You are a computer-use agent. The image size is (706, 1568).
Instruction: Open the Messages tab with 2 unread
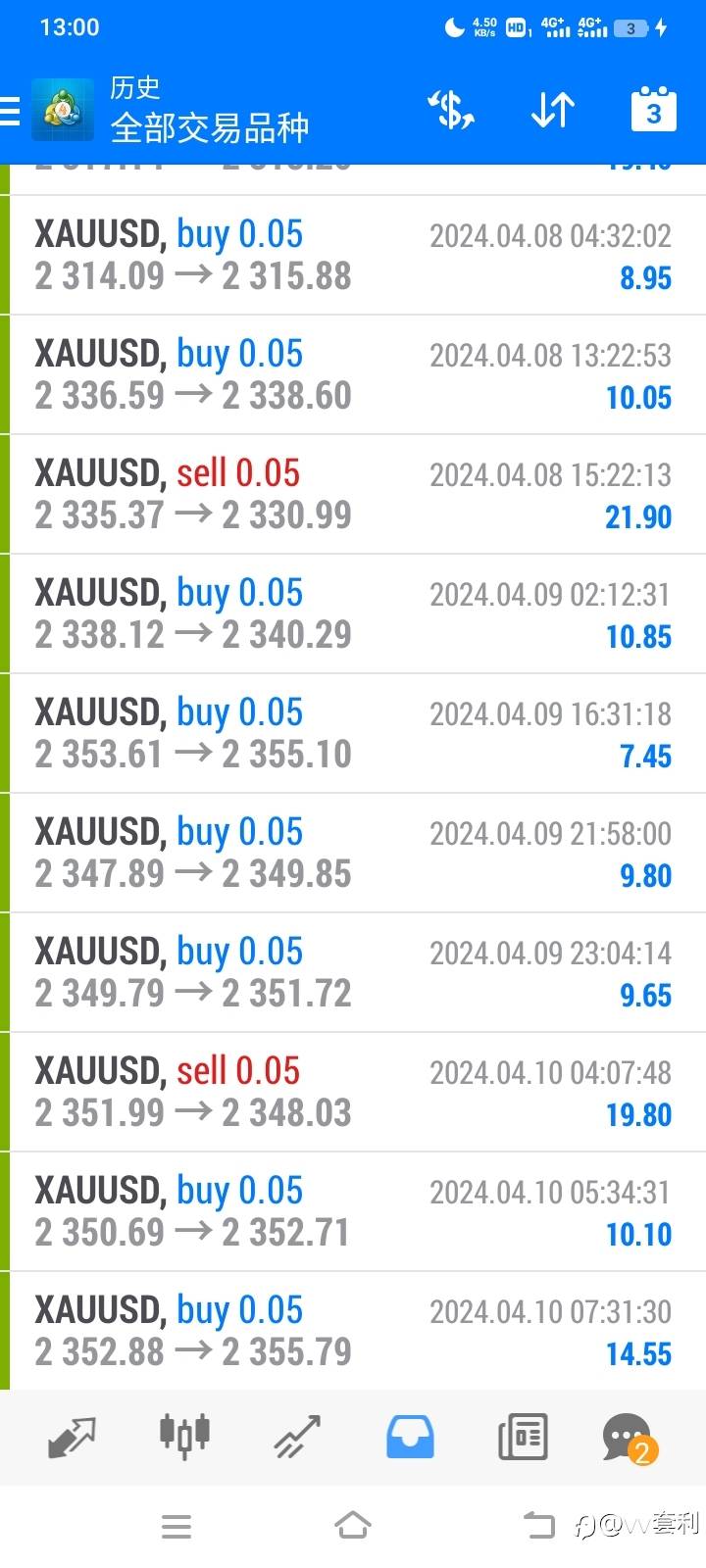coord(628,1437)
